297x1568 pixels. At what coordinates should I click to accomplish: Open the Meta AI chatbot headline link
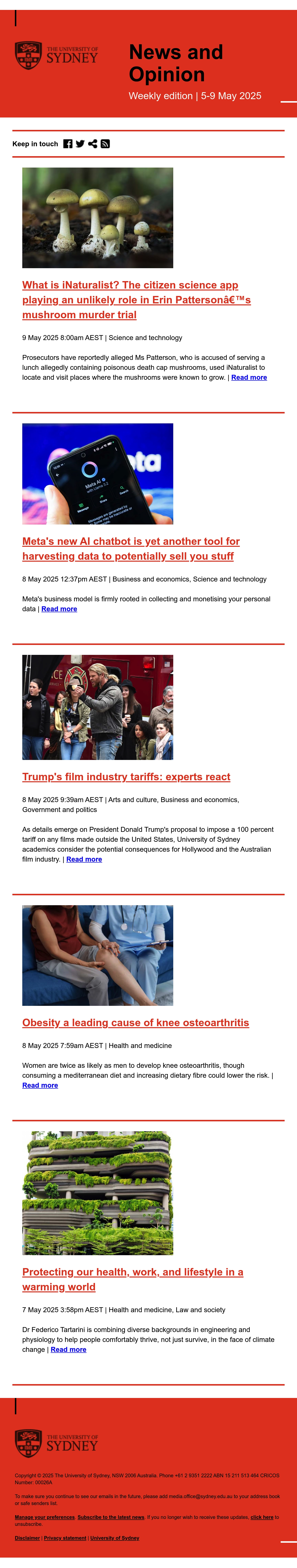(131, 549)
